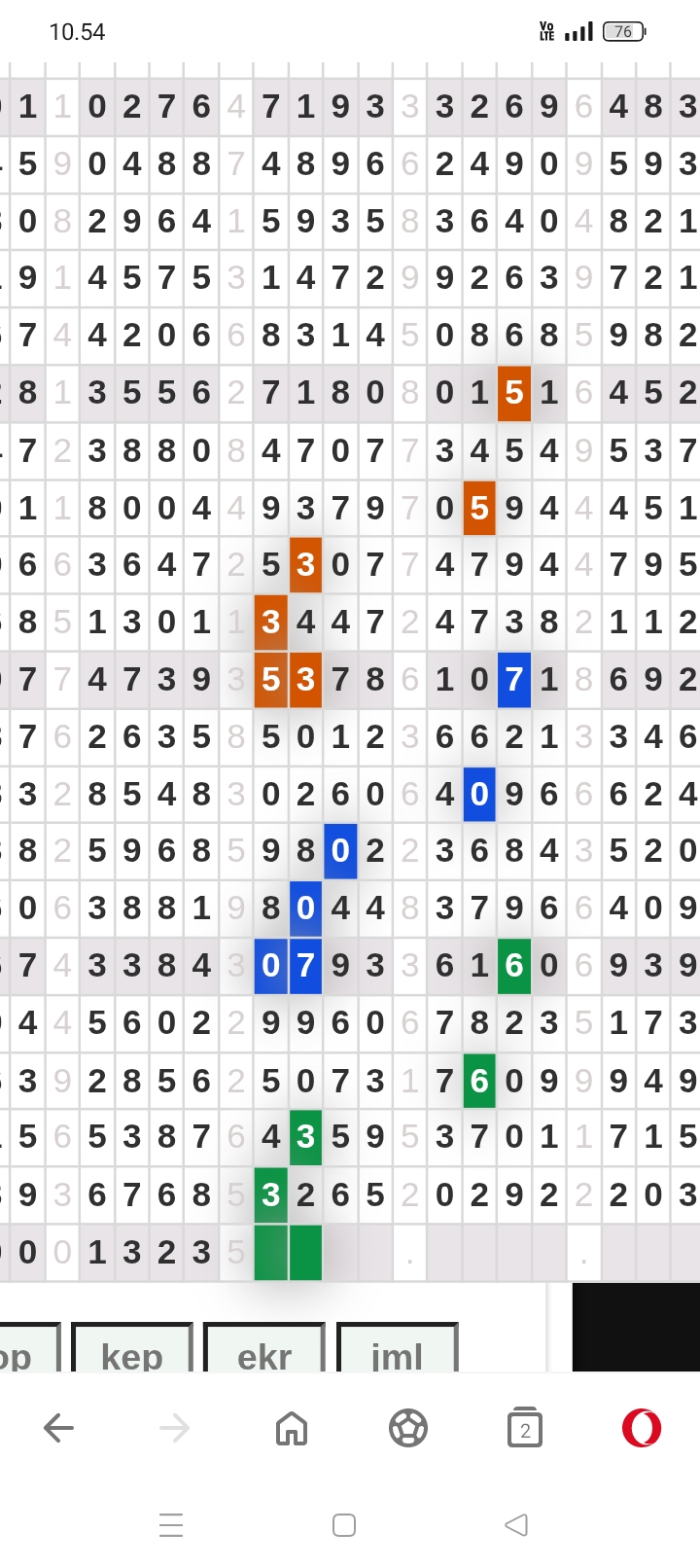Select the ekr button

click(264, 1349)
